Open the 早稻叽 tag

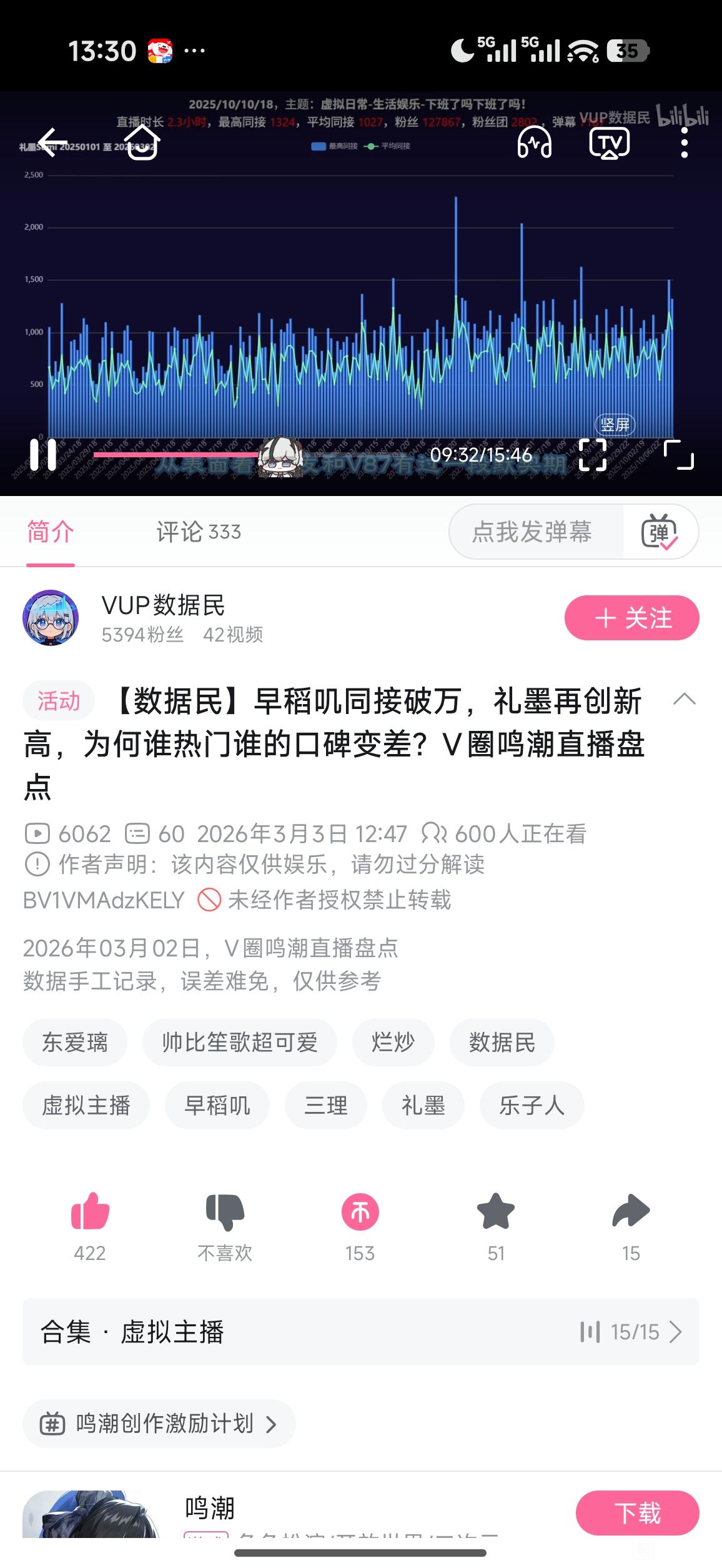tap(217, 1106)
